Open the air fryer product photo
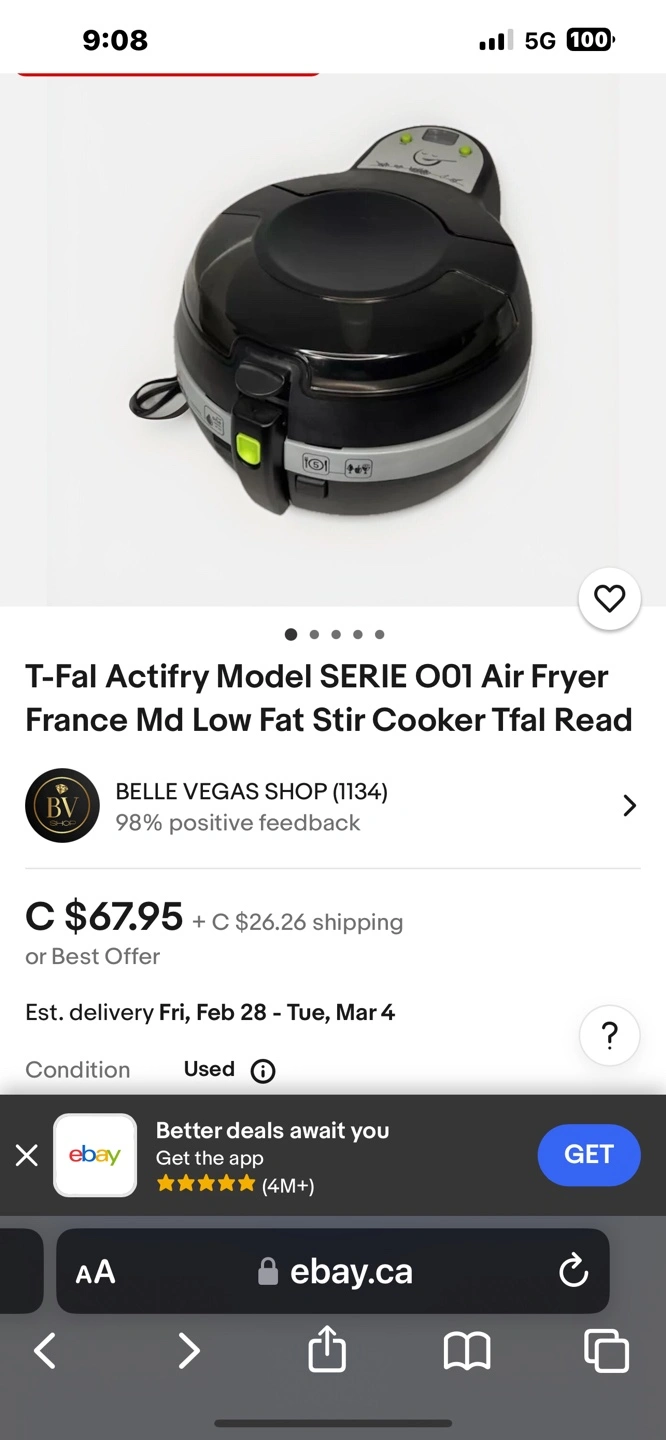 click(332, 340)
